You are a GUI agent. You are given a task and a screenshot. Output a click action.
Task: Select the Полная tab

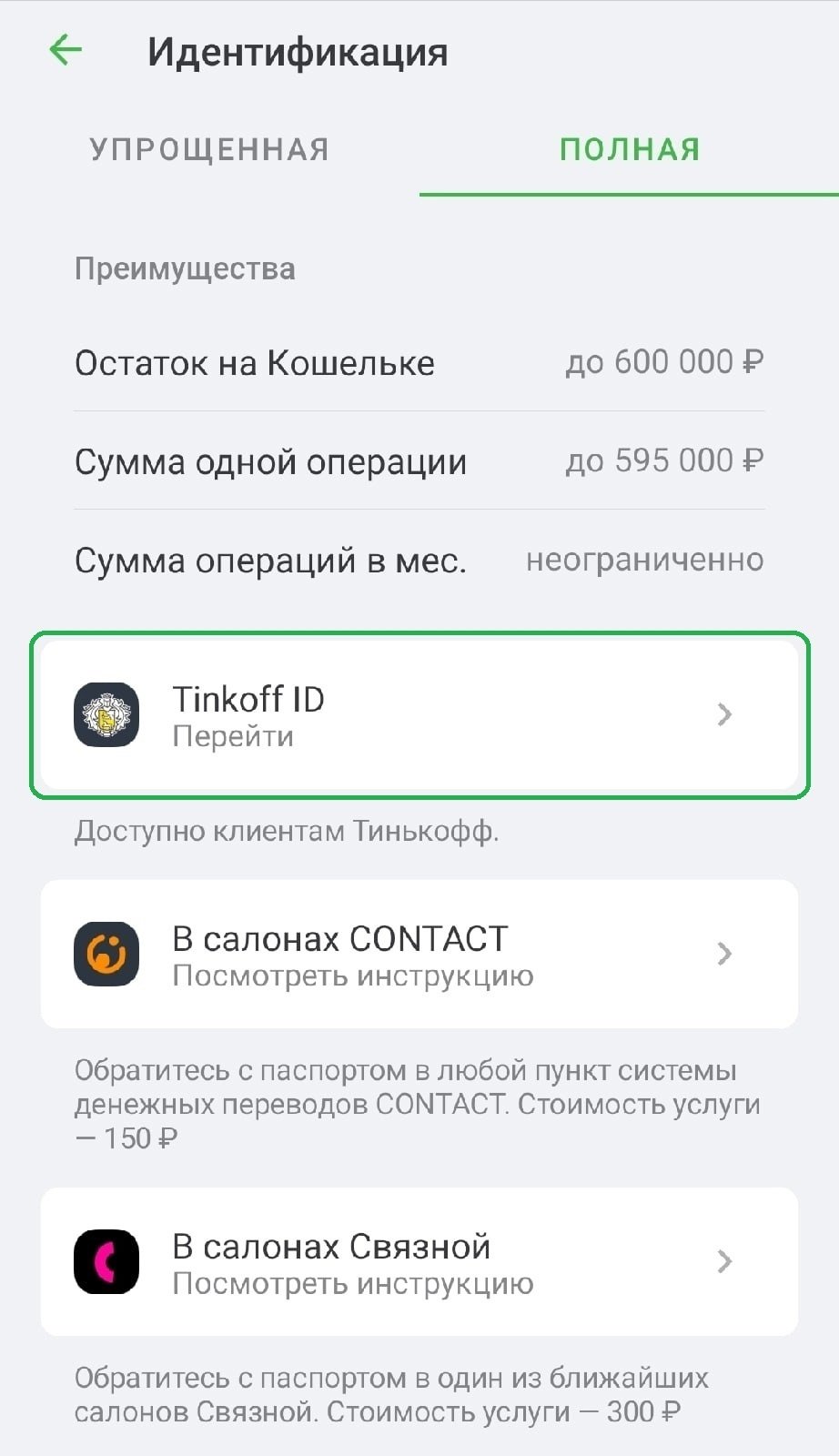point(630,150)
